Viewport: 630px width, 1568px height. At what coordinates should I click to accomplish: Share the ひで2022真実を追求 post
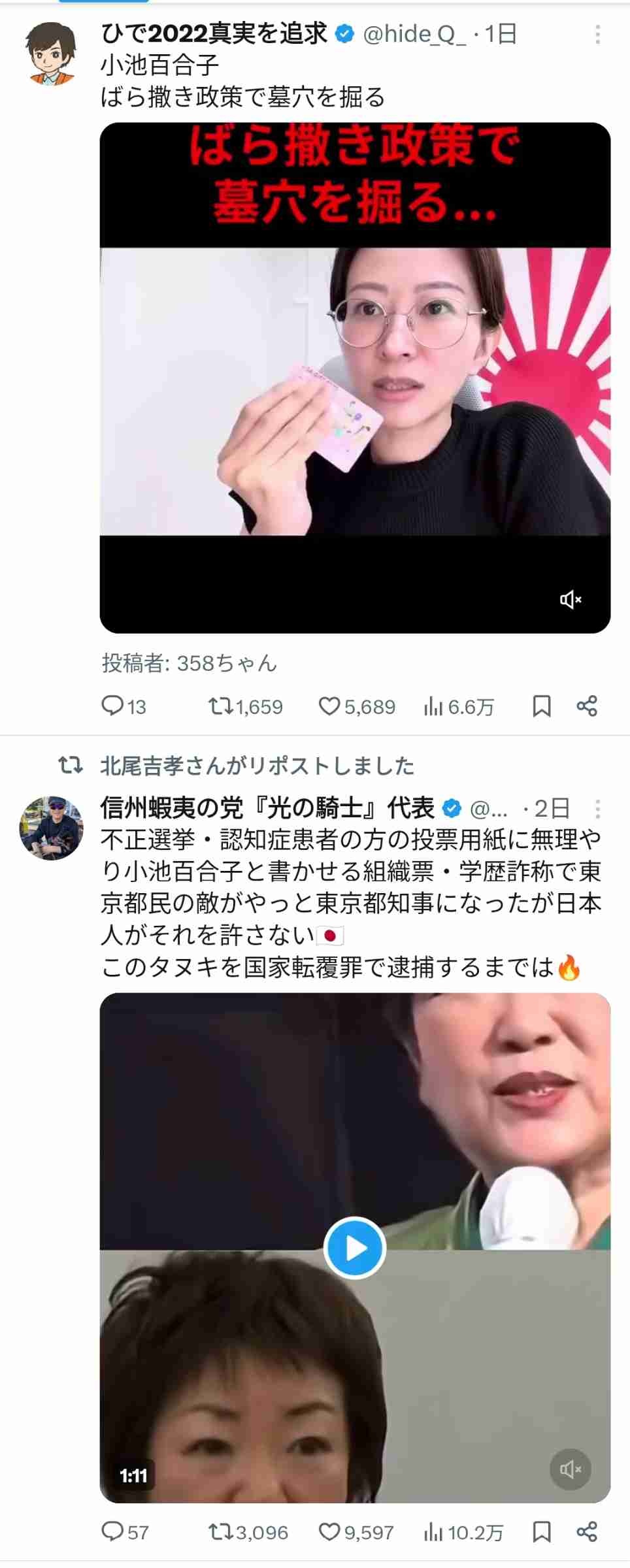587,706
